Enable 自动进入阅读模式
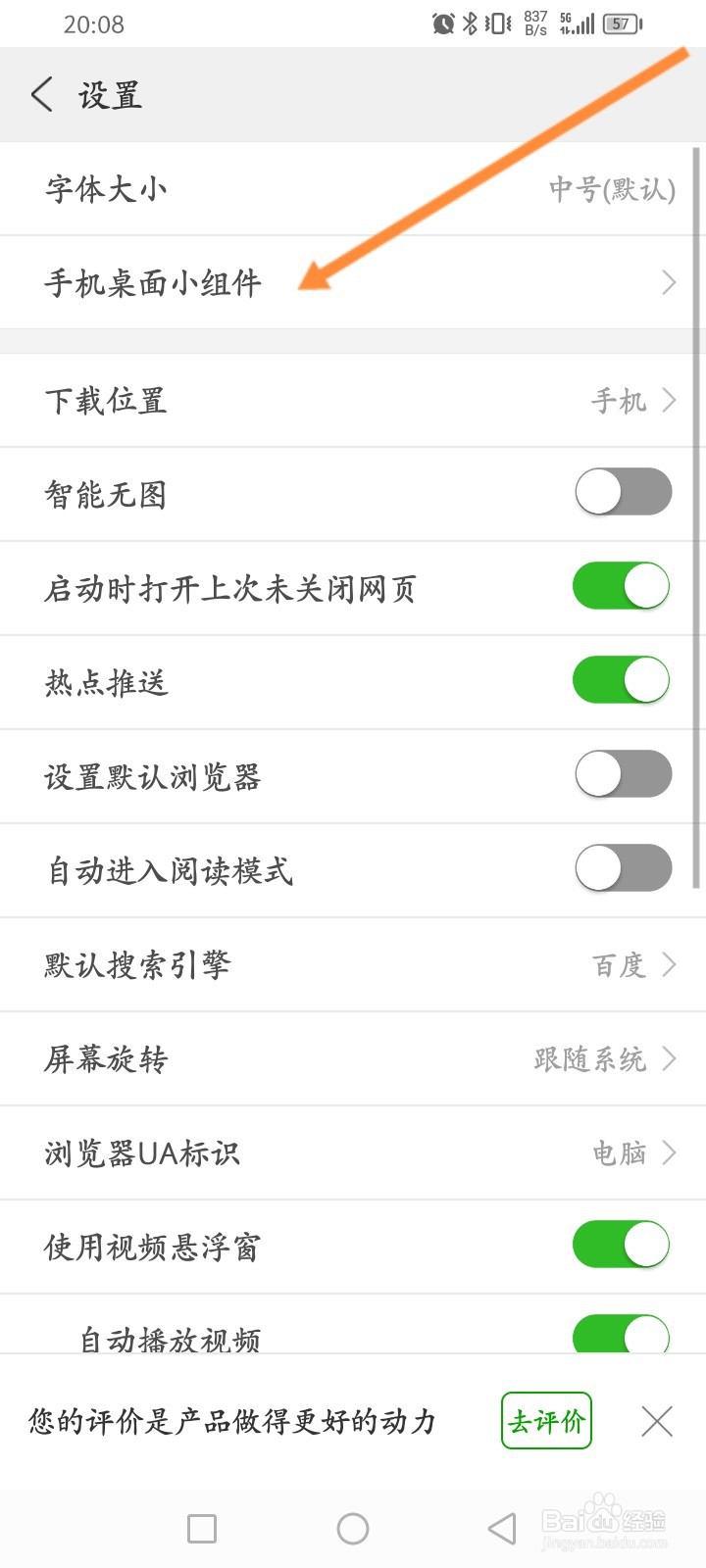This screenshot has height=1568, width=706. click(623, 868)
